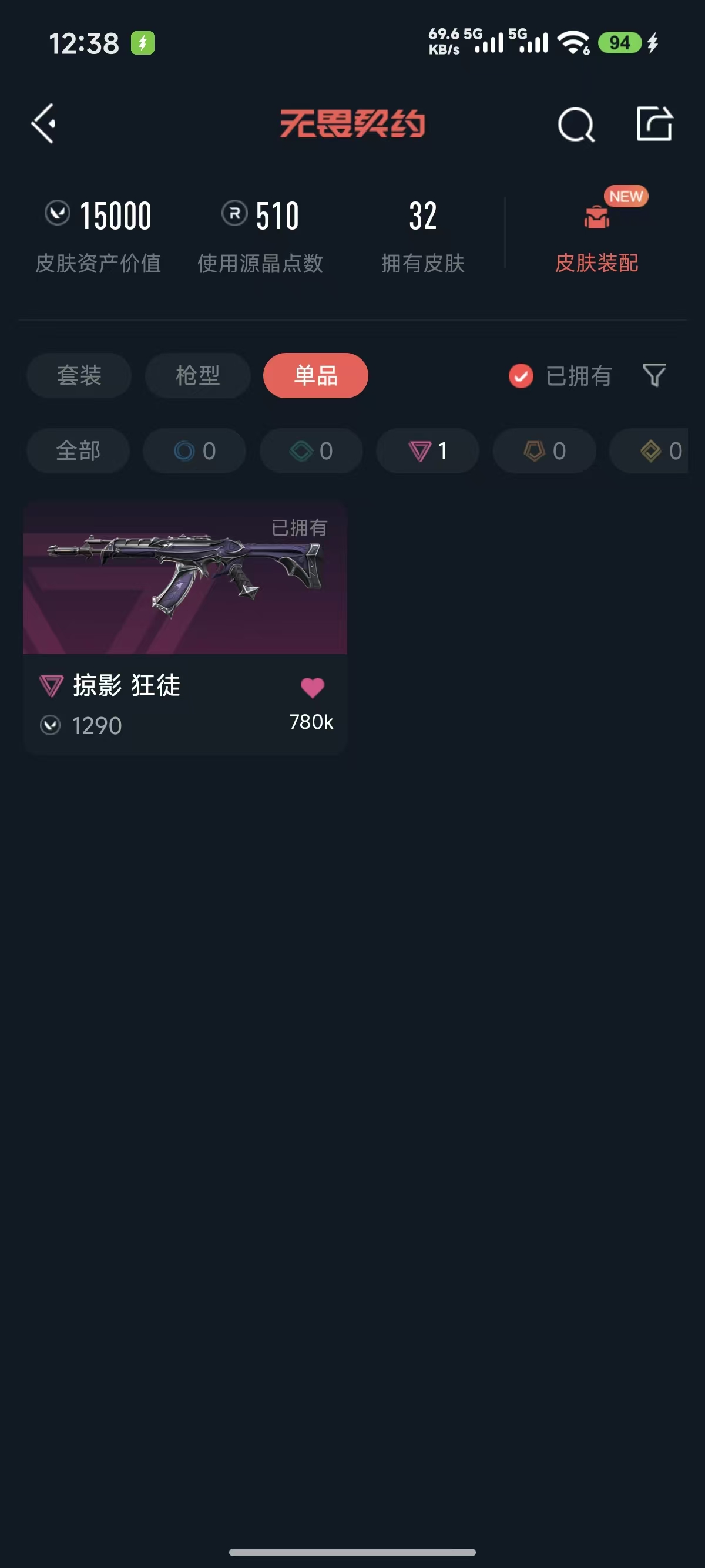Select the 单品 tab
The width and height of the screenshot is (705, 1568).
315,376
